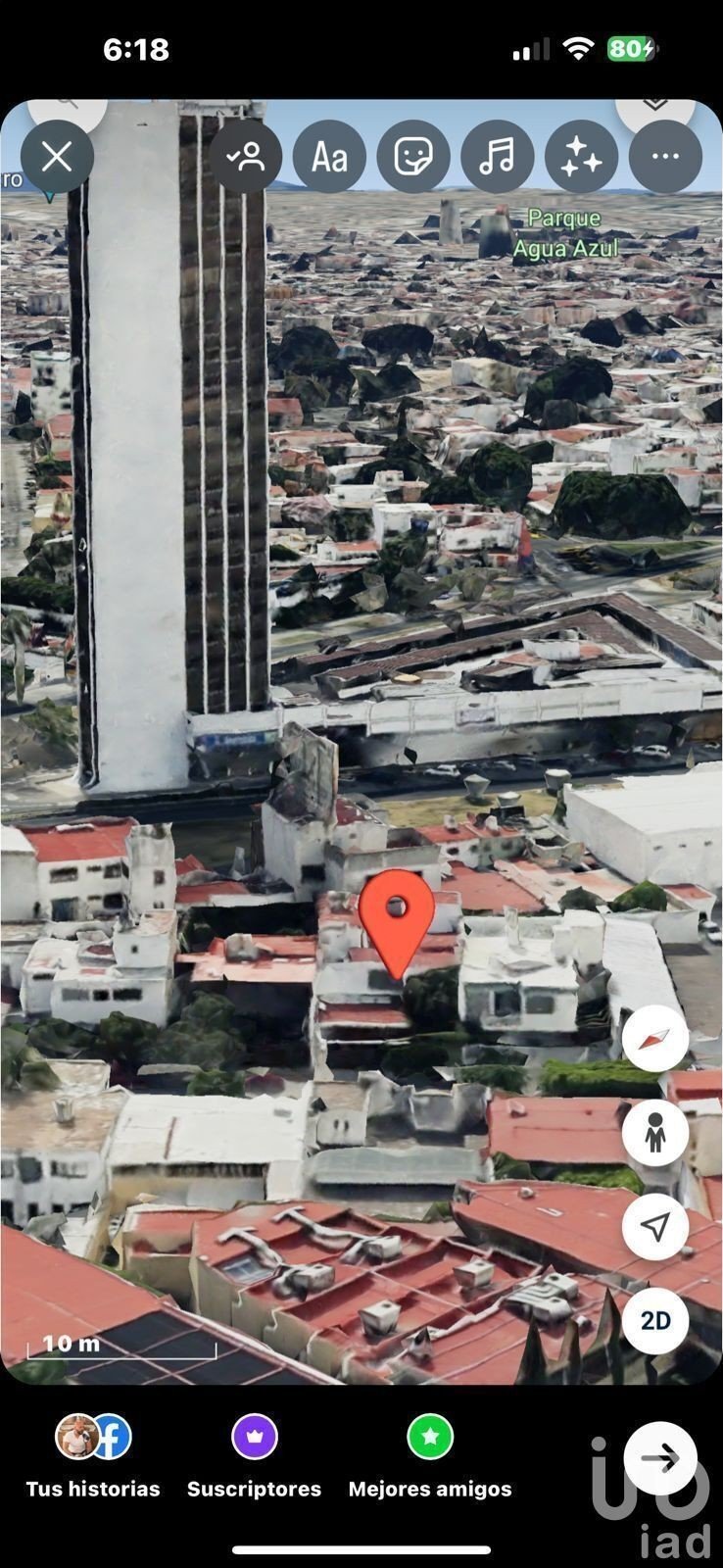
Task: Share to Mejores amigos
Action: point(430,1457)
